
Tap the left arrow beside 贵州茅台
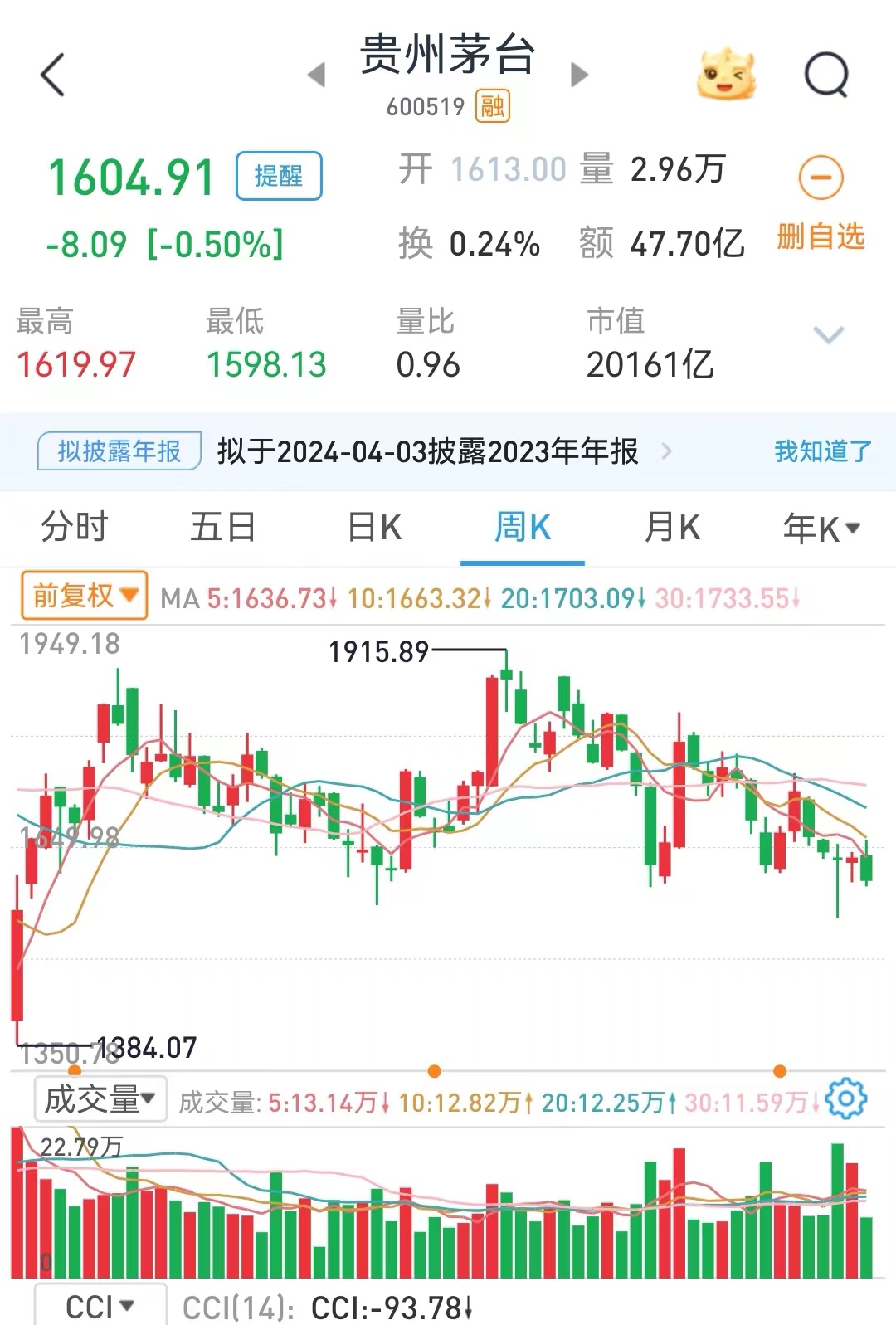coord(318,75)
